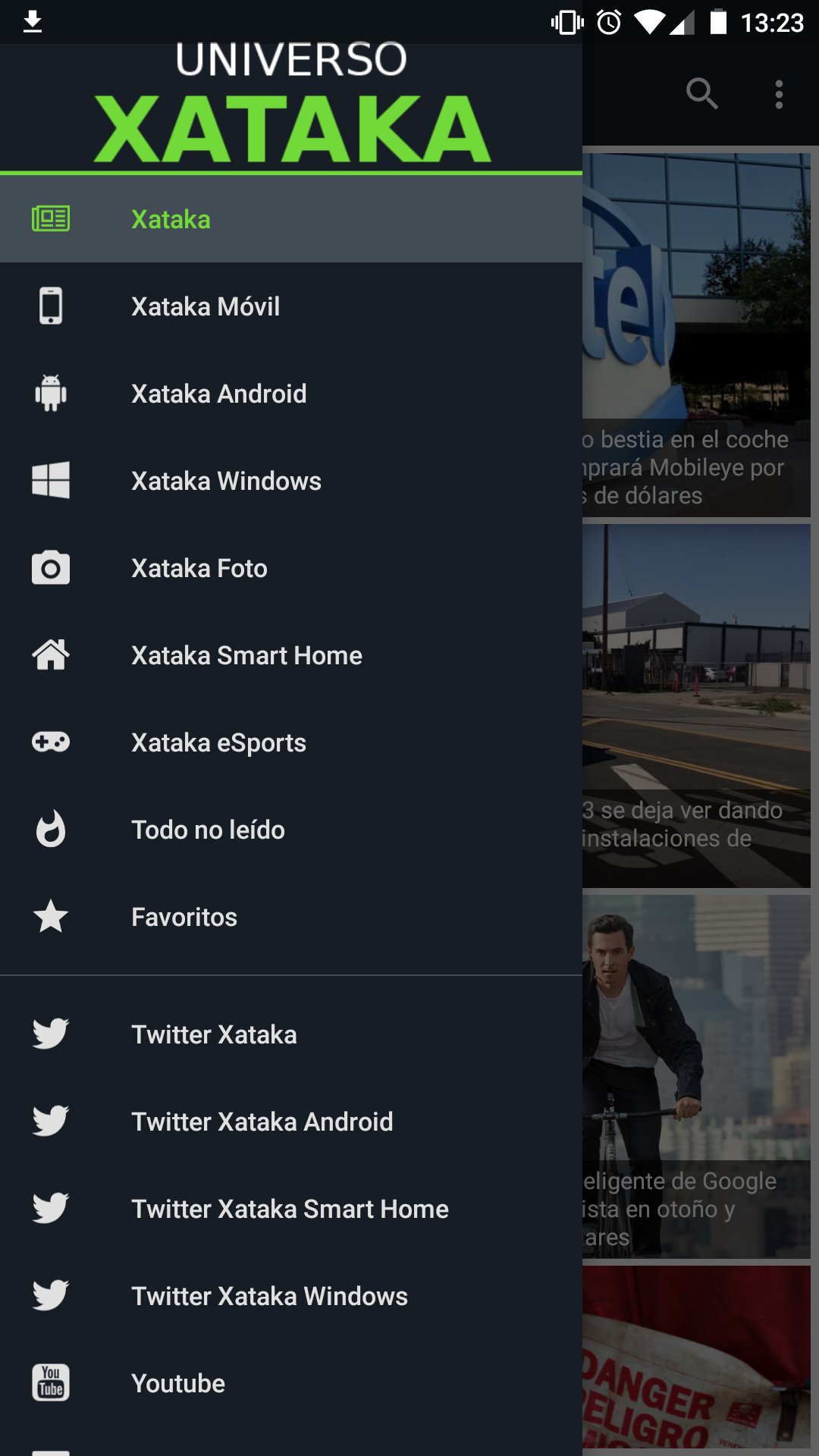Open Xataka Foto via the camera icon
819x1456 pixels.
point(49,567)
